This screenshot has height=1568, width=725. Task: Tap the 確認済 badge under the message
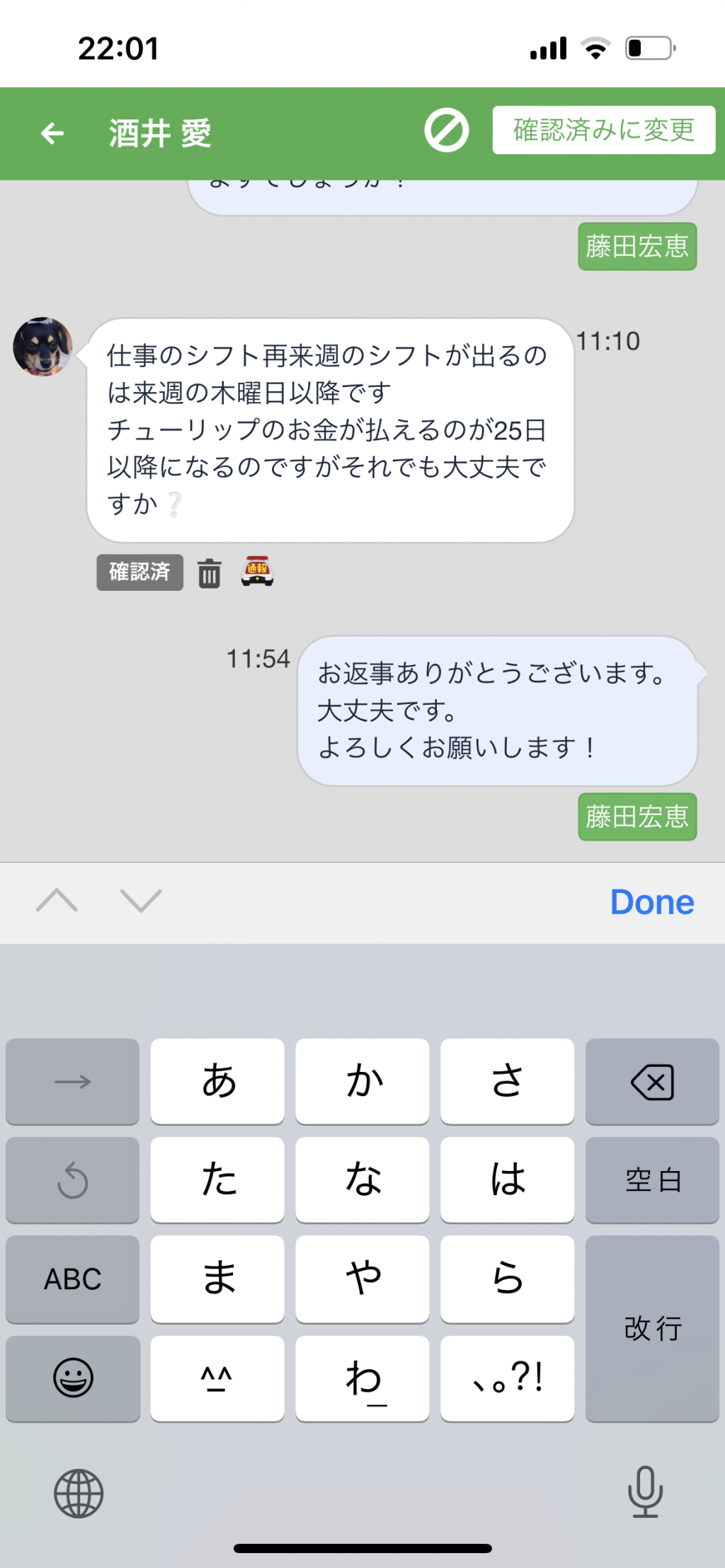(x=140, y=572)
